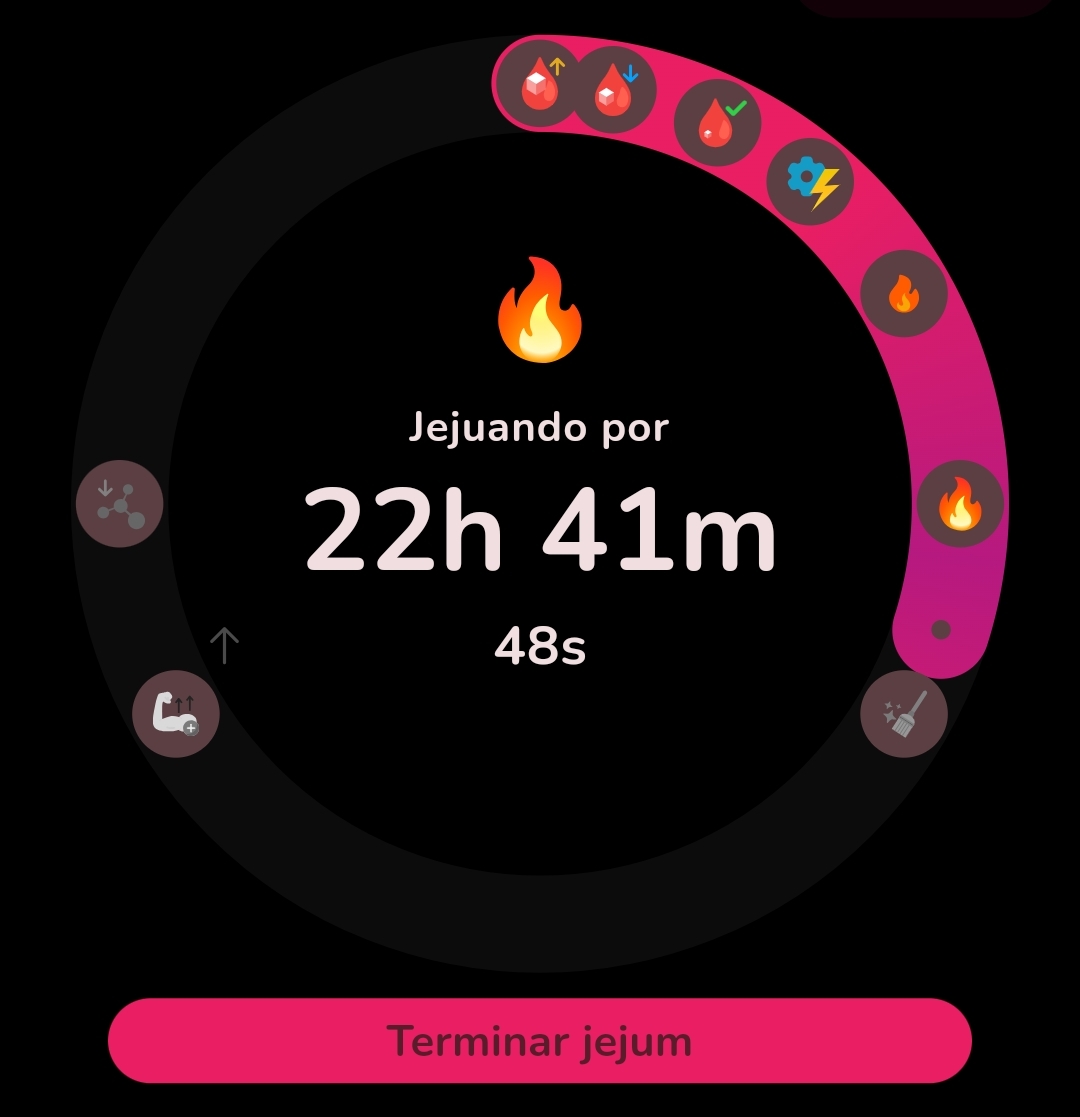The width and height of the screenshot is (1080, 1117).
Task: Open the muscle growth stage icon
Action: (x=176, y=713)
